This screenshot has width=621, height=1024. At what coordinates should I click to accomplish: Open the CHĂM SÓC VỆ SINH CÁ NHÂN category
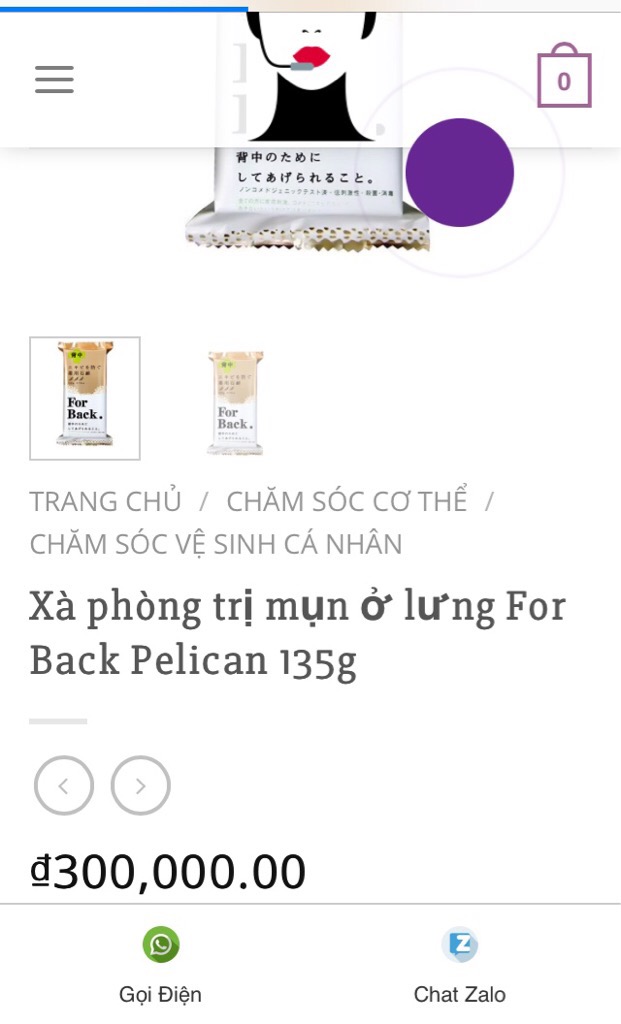tap(215, 543)
